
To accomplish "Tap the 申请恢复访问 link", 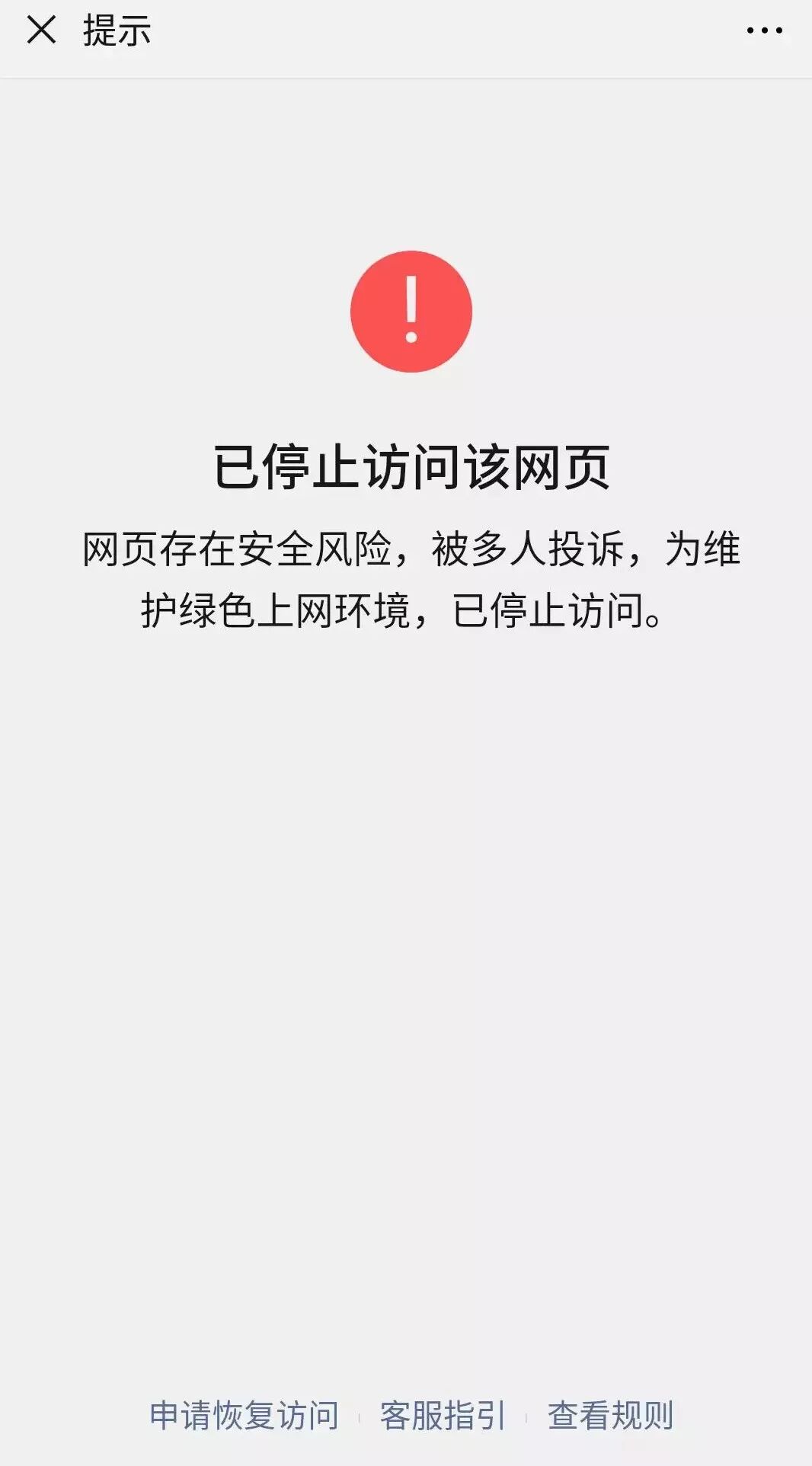I will pos(244,1415).
